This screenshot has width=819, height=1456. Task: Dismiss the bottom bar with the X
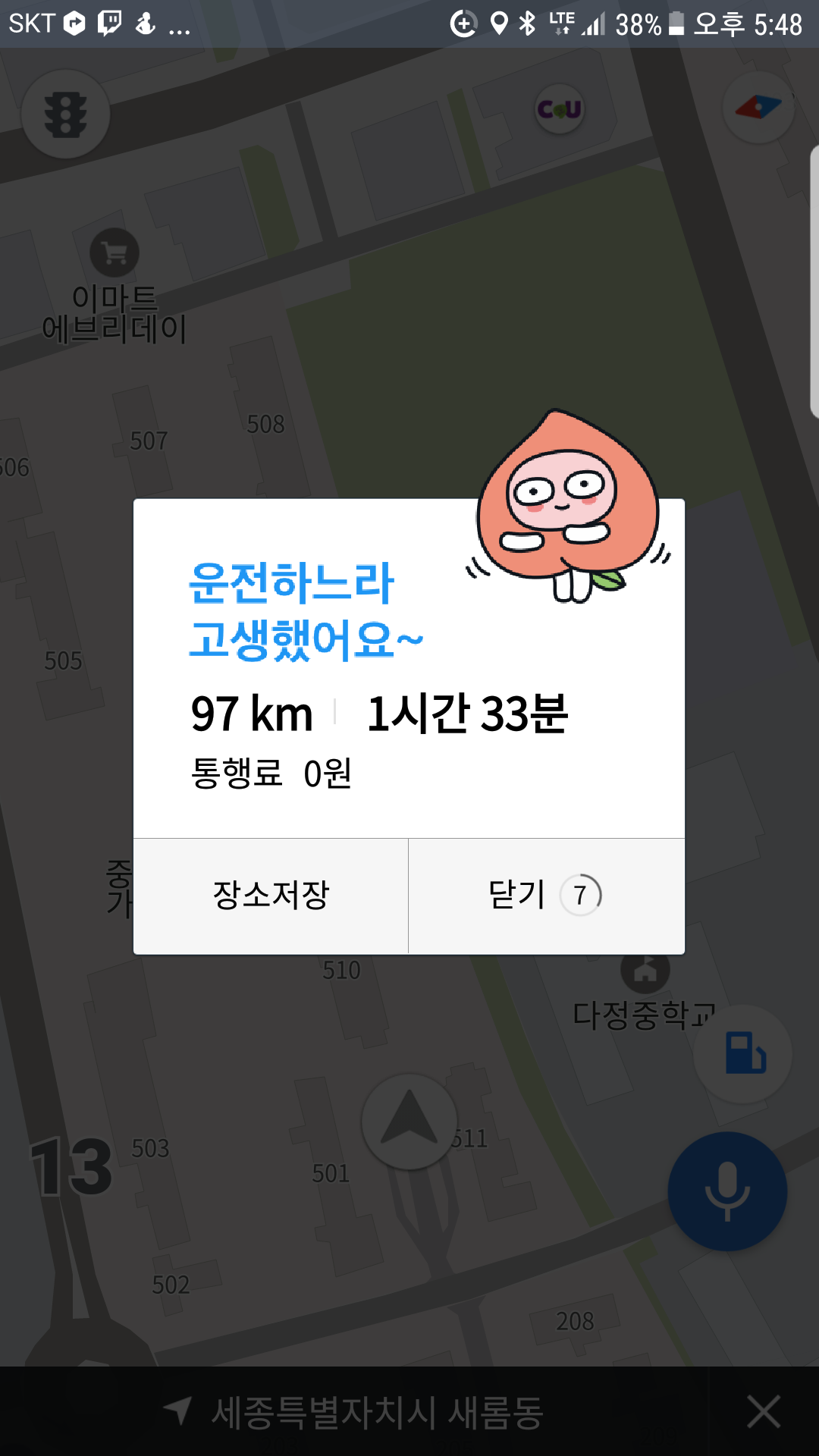pyautogui.click(x=763, y=1412)
